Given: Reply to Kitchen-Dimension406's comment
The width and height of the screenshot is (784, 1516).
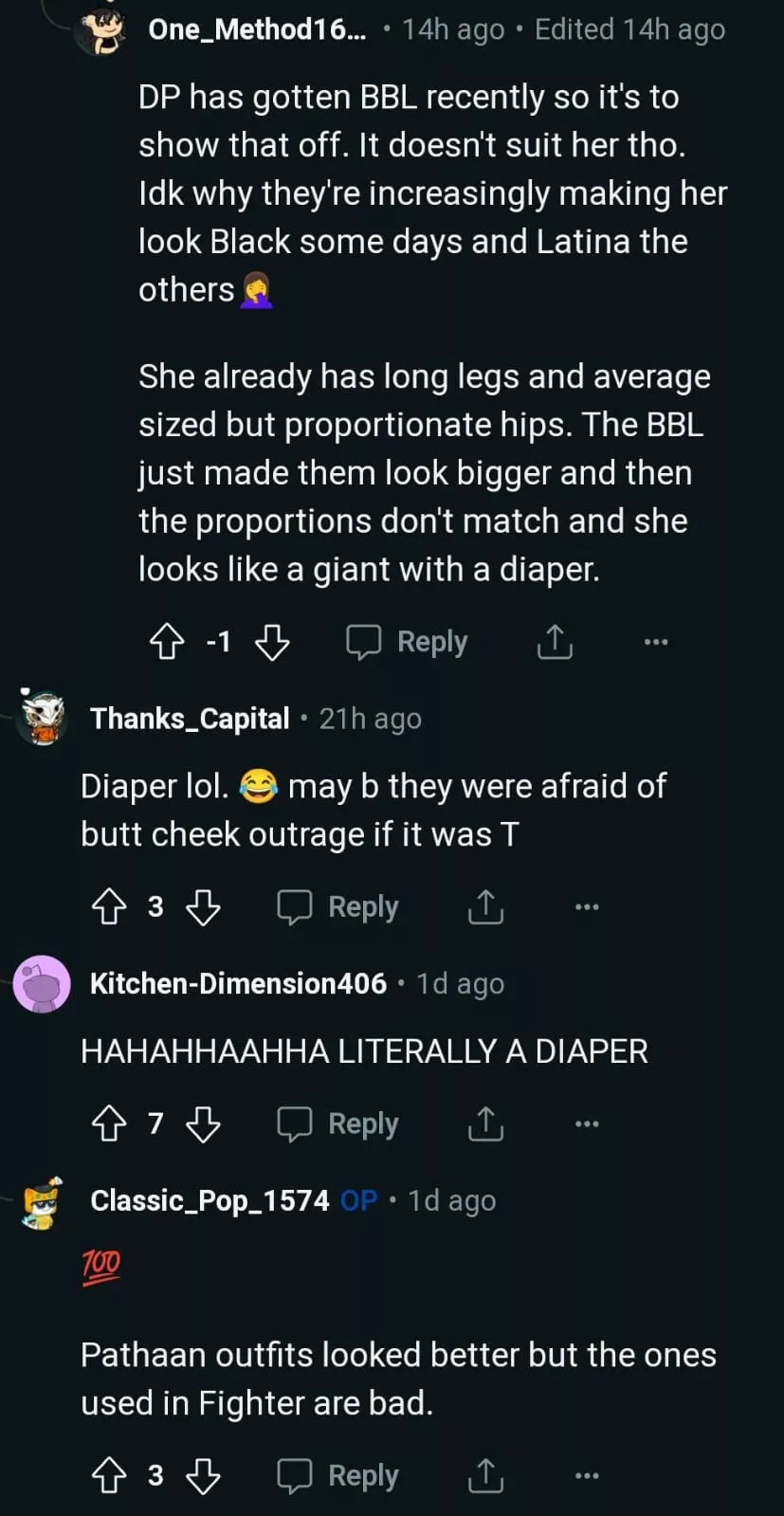Looking at the screenshot, I should tap(338, 1124).
